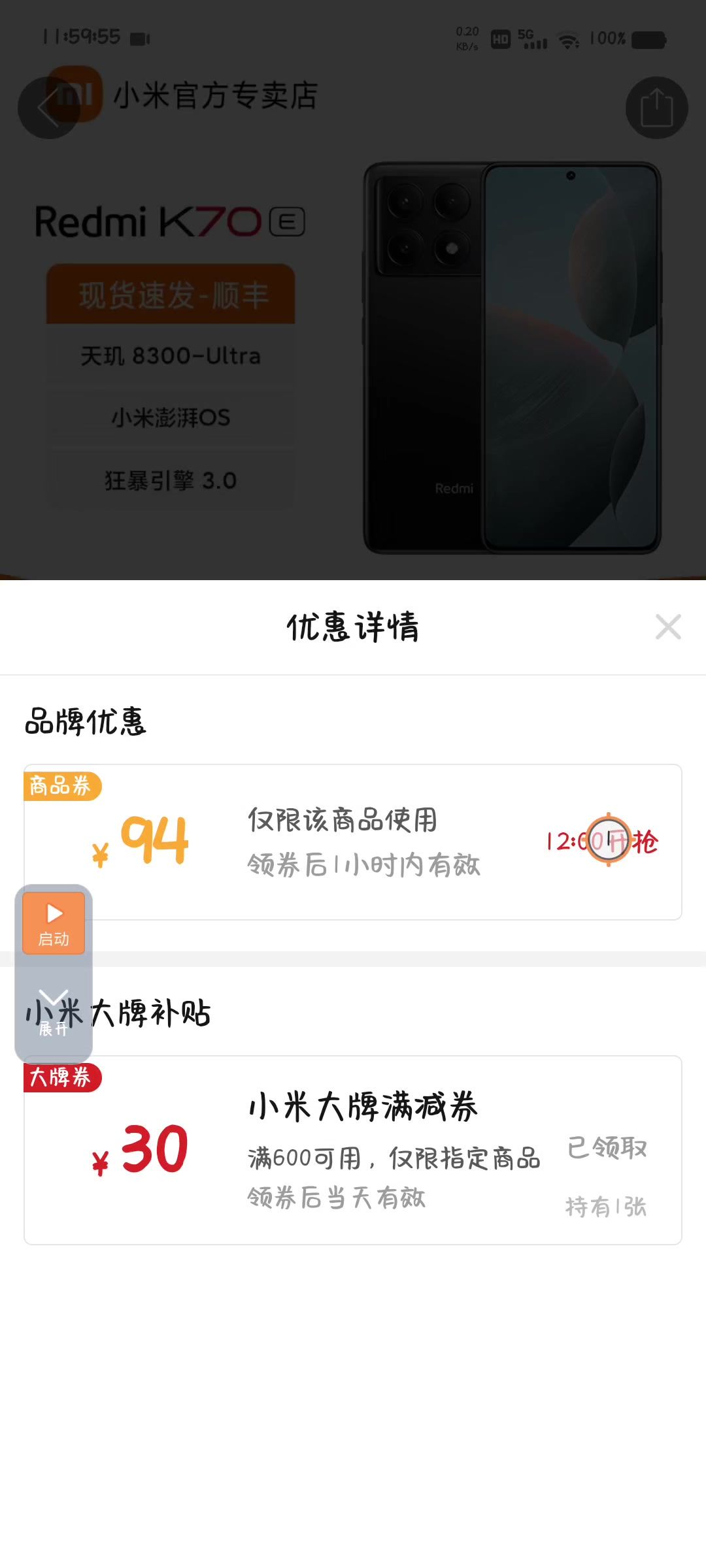This screenshot has height=1568, width=706.
Task: Grab the ¥94 商品券 coupon
Action: [x=603, y=841]
